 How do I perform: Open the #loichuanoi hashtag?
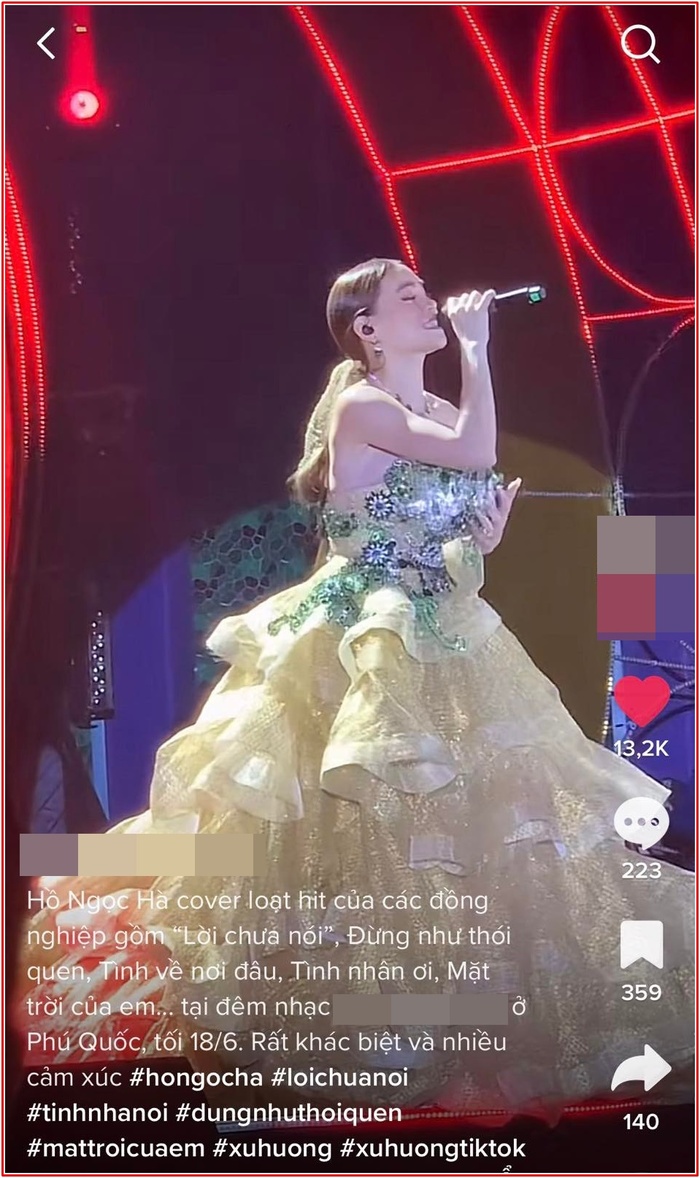tap(339, 1078)
